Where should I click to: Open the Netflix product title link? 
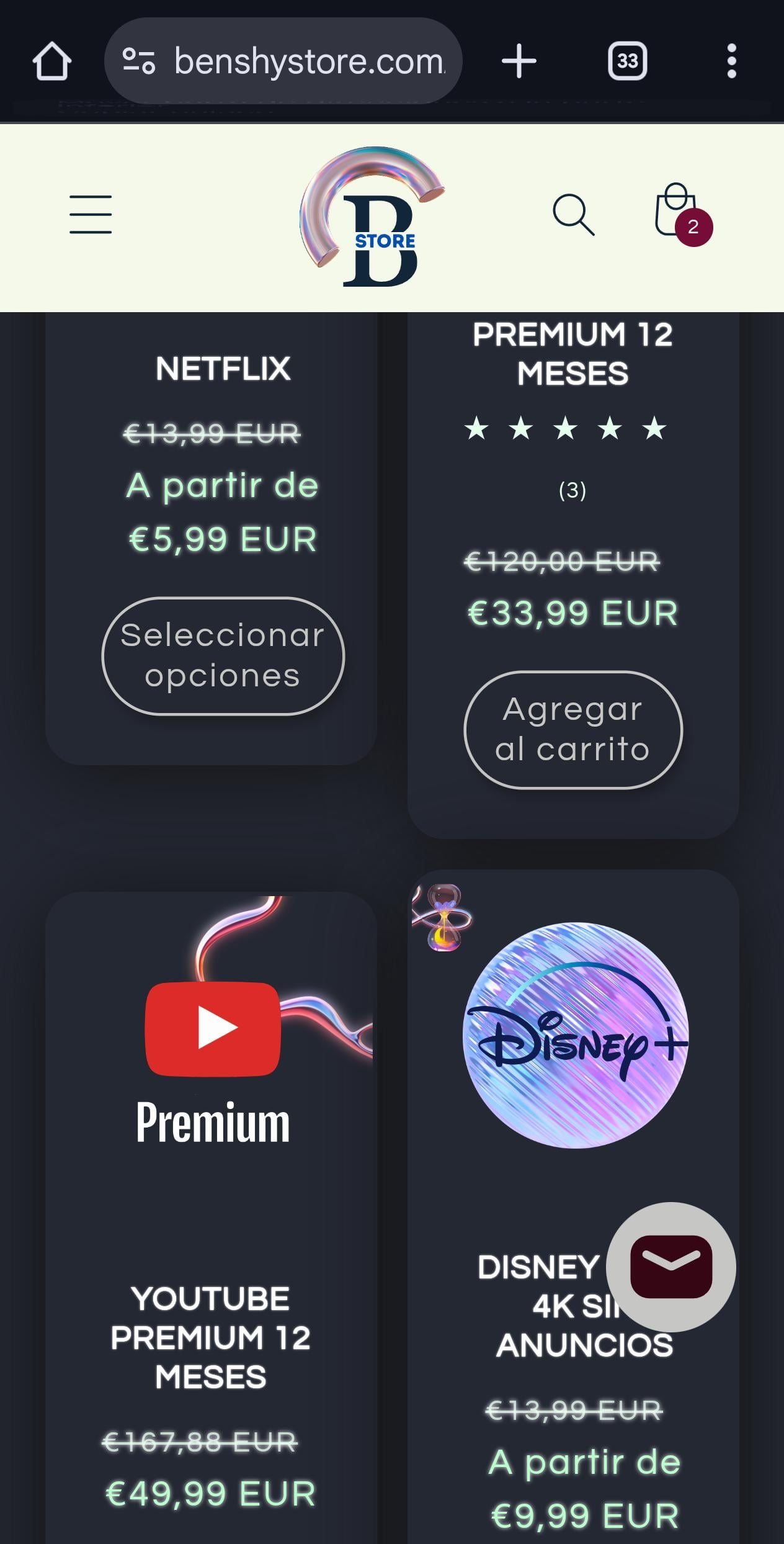coord(223,369)
